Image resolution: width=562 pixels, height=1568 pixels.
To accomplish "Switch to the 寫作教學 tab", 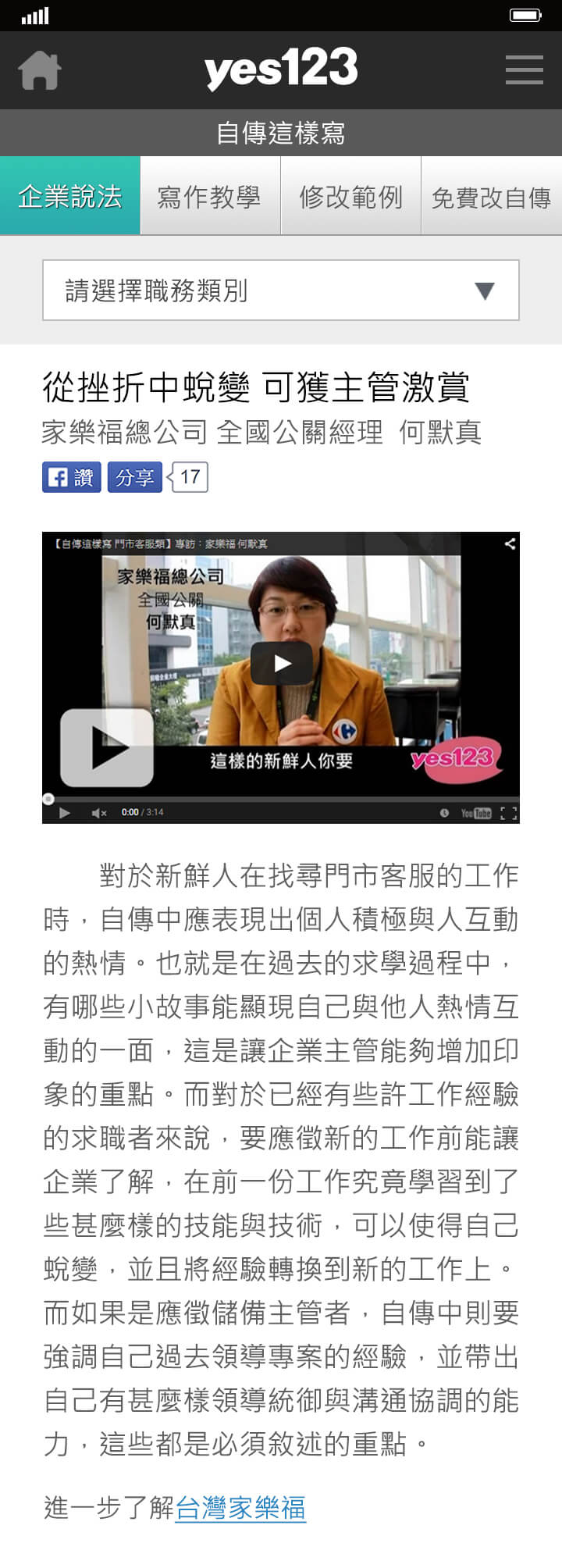I will (x=210, y=196).
